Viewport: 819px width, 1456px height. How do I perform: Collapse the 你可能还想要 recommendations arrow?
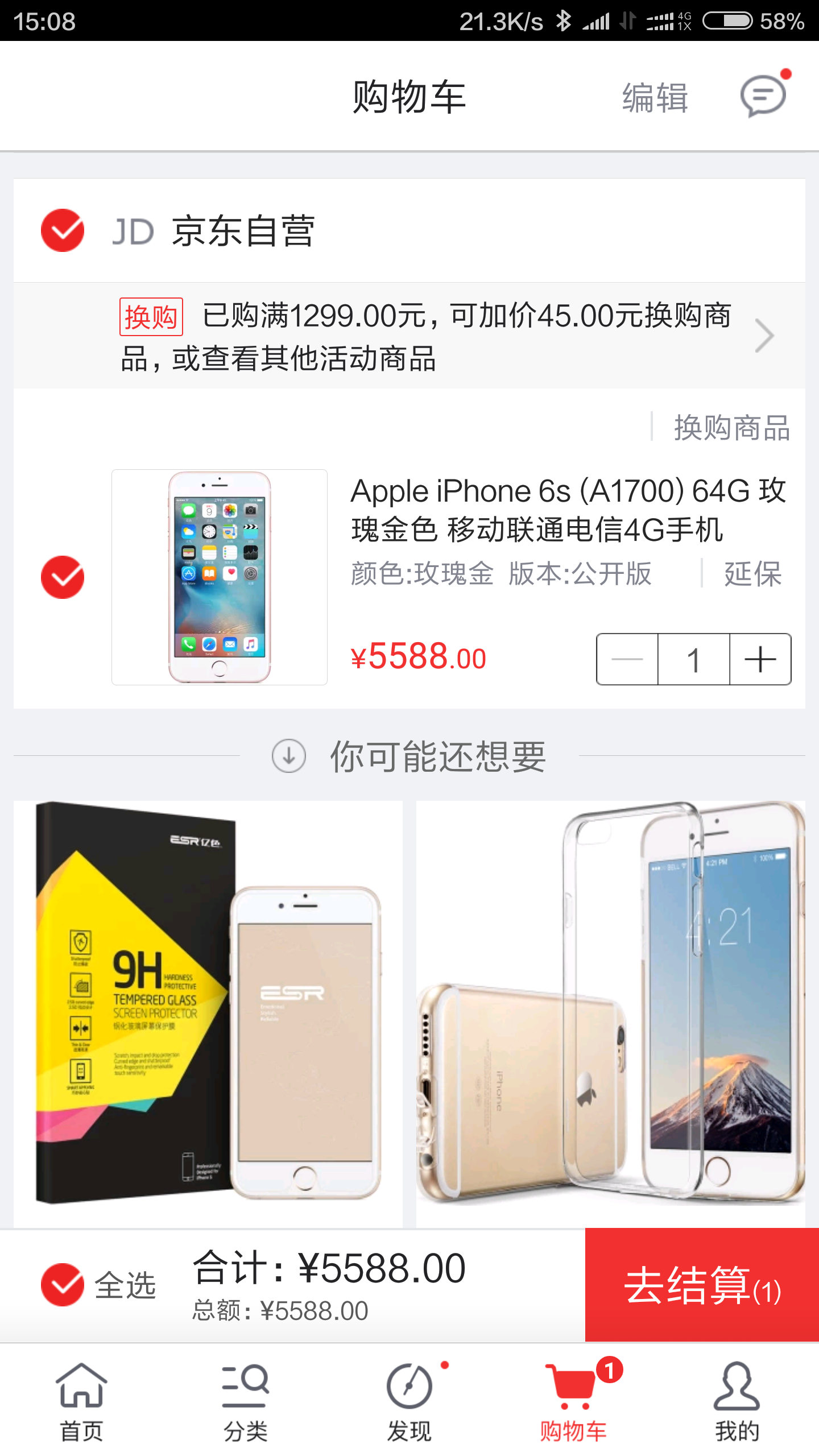point(289,756)
